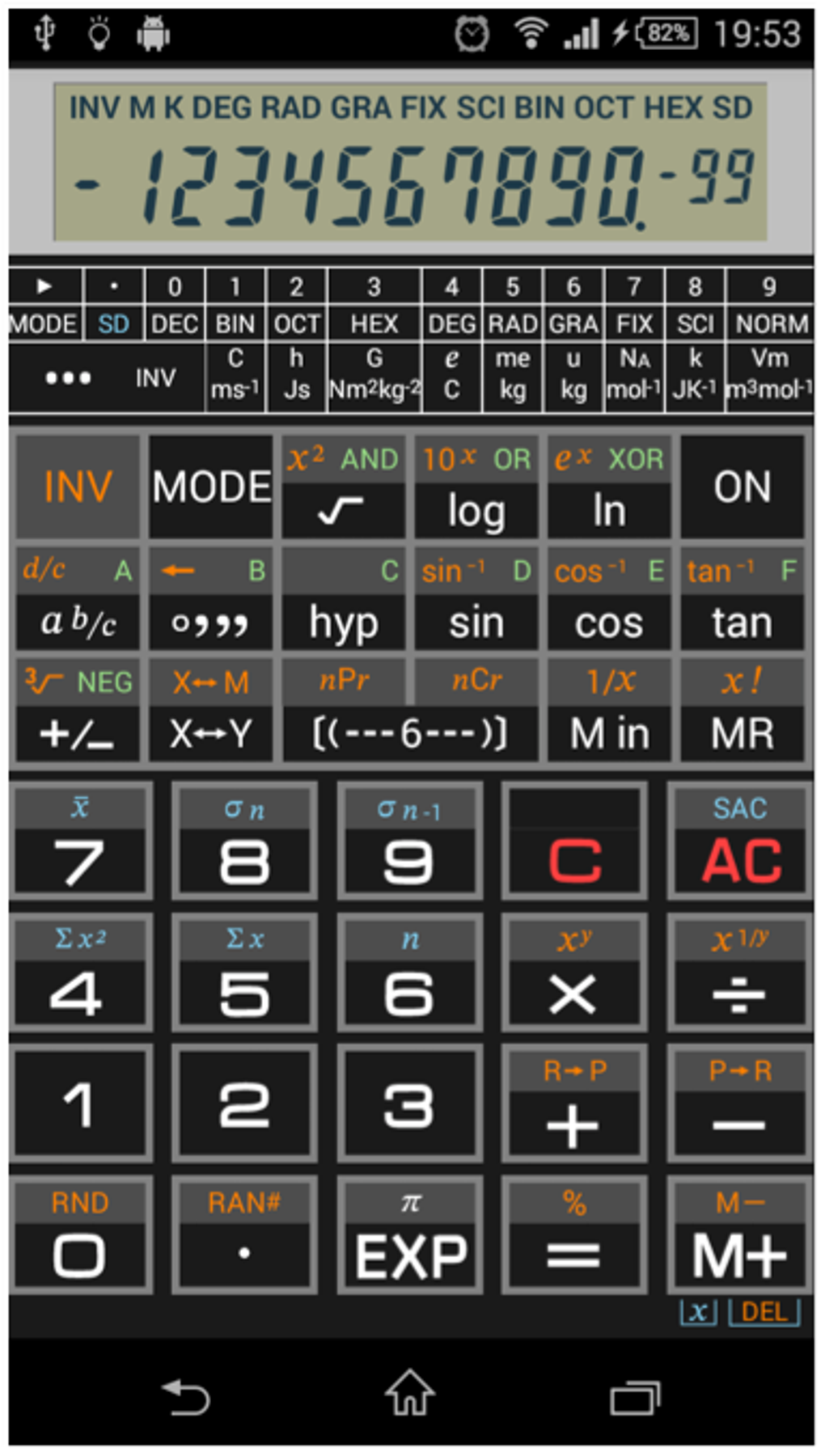Tap the multiply key

click(x=574, y=993)
